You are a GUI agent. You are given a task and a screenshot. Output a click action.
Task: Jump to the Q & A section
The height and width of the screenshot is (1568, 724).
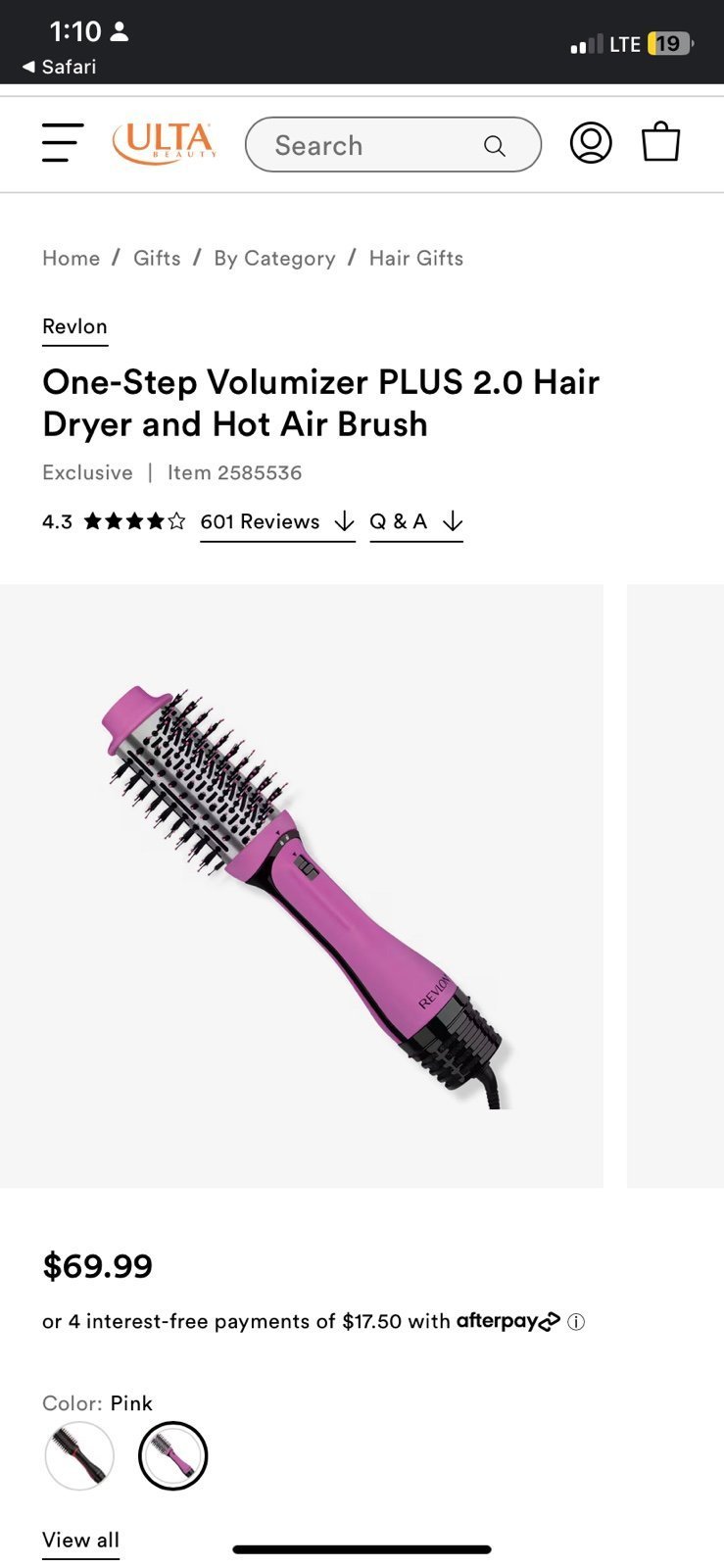[x=415, y=522]
